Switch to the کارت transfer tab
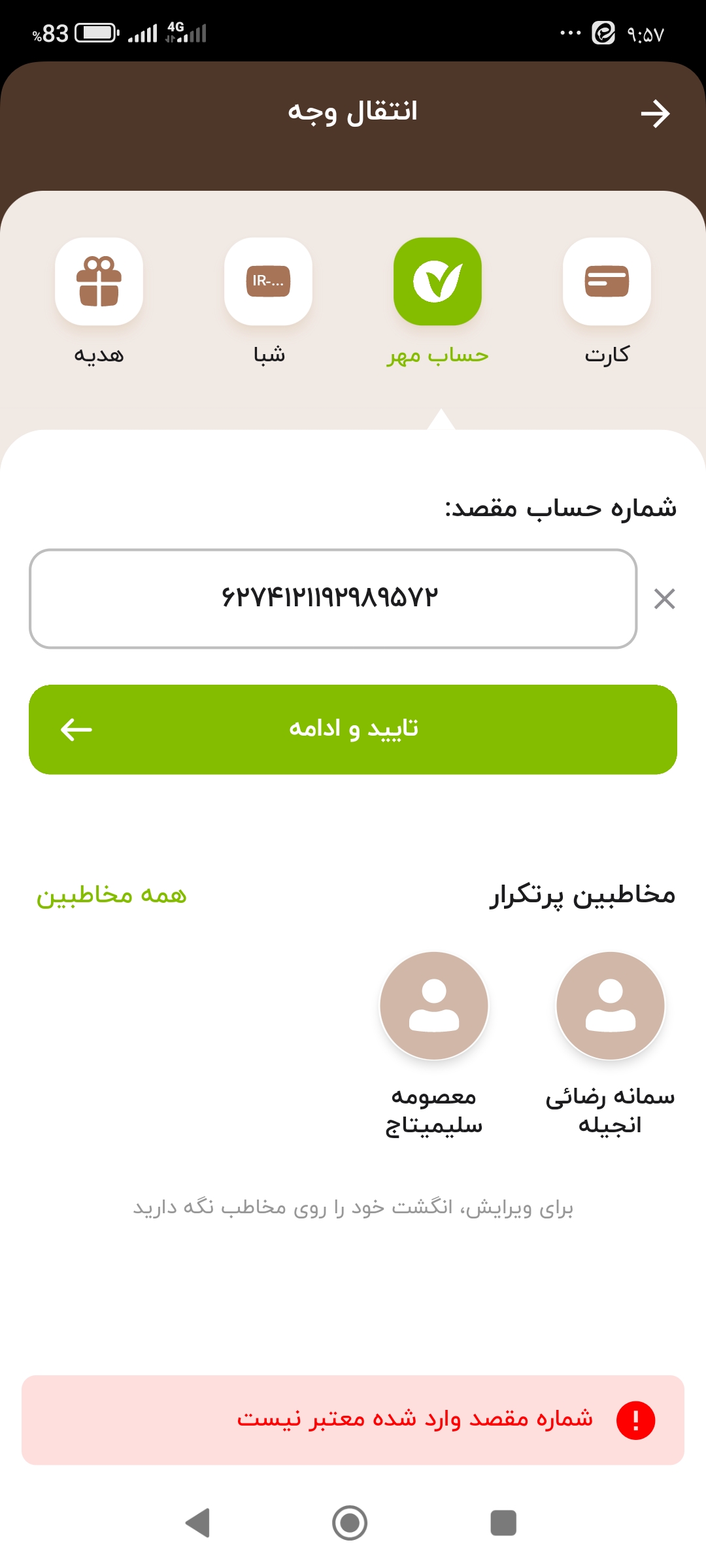This screenshot has height=1568, width=706. pos(607,282)
